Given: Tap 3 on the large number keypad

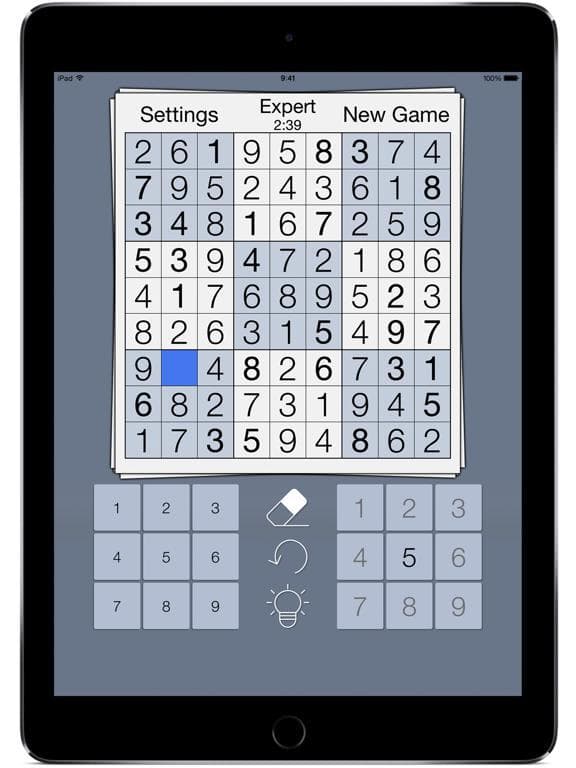Looking at the screenshot, I should [x=458, y=508].
